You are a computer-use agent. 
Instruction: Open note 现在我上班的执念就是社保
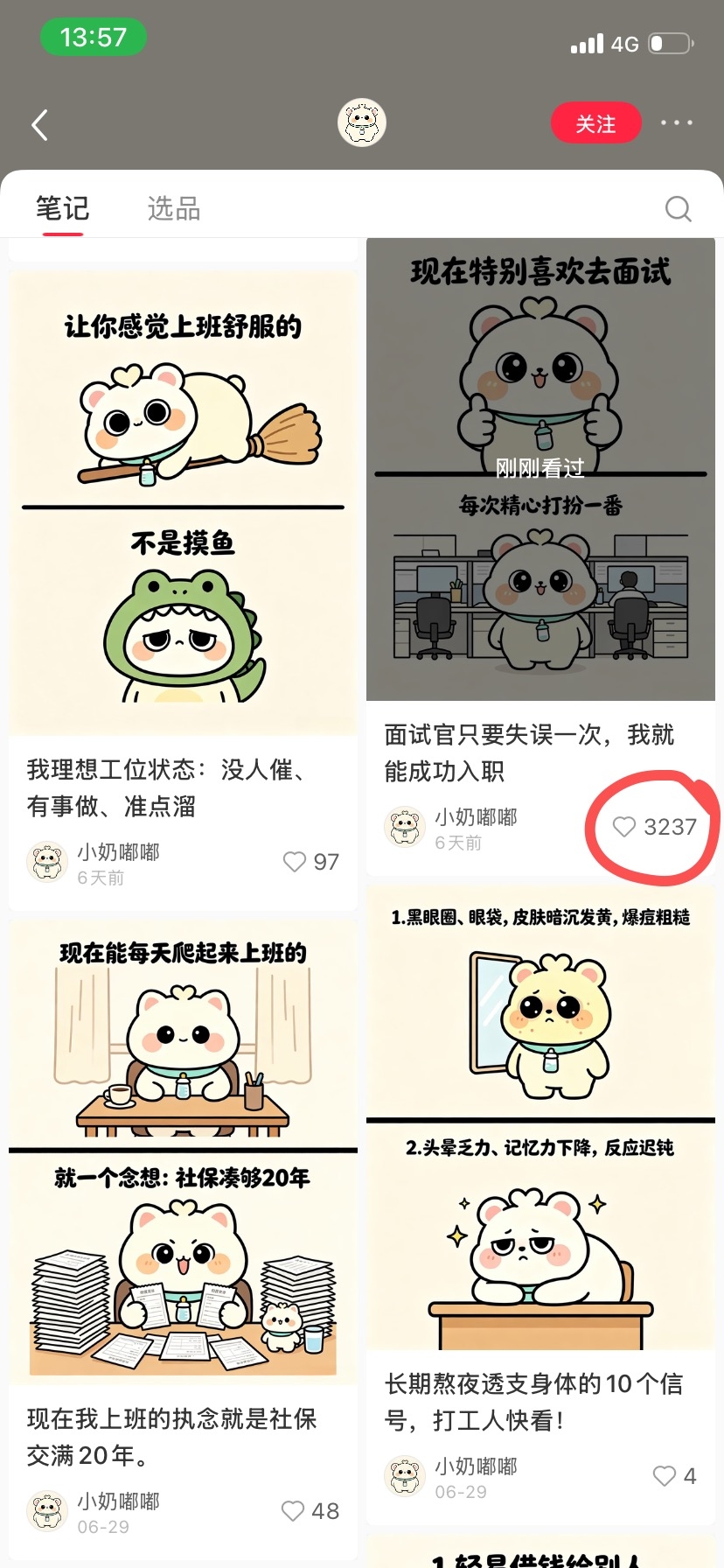point(171,1437)
